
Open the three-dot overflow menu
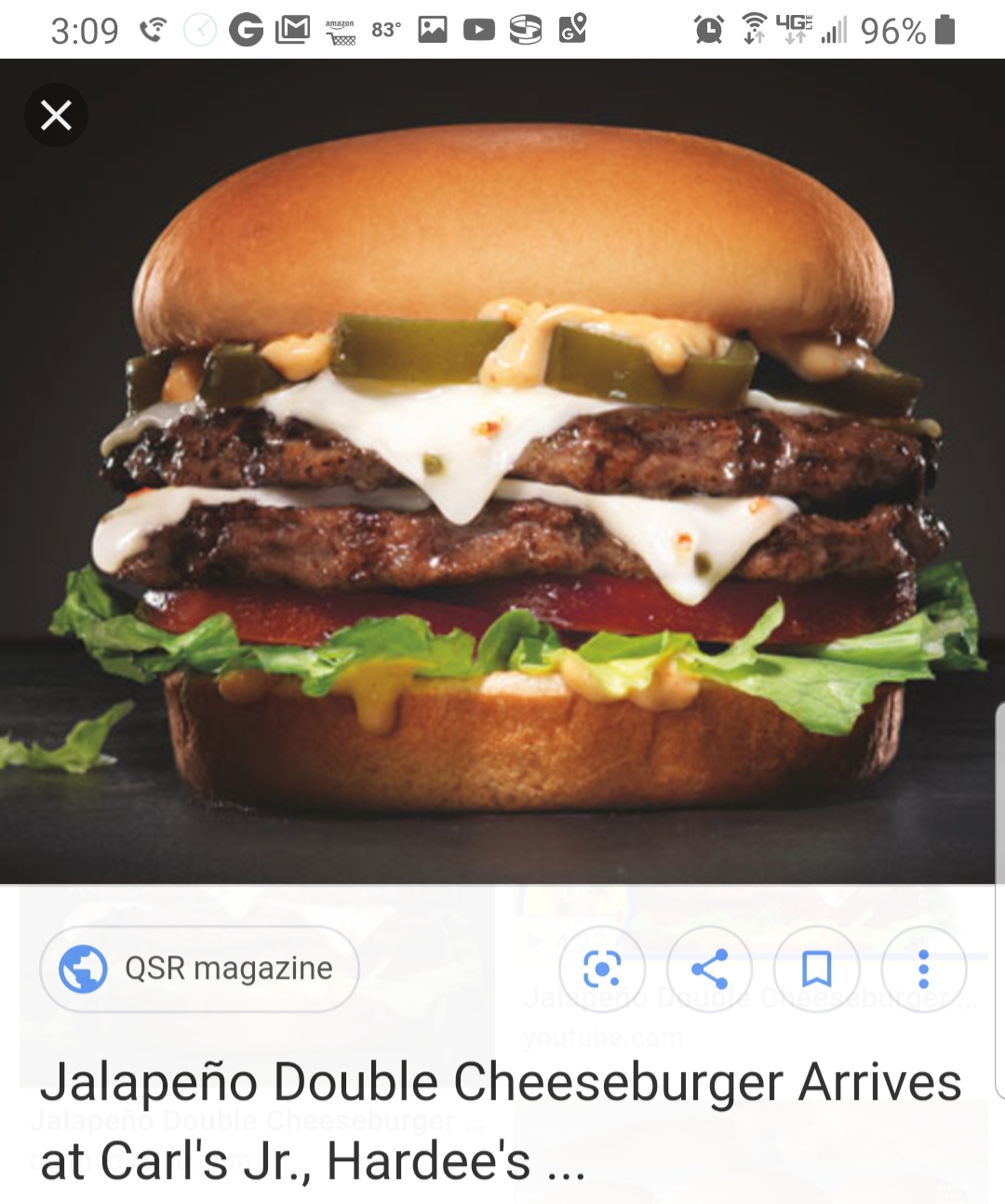click(x=923, y=969)
